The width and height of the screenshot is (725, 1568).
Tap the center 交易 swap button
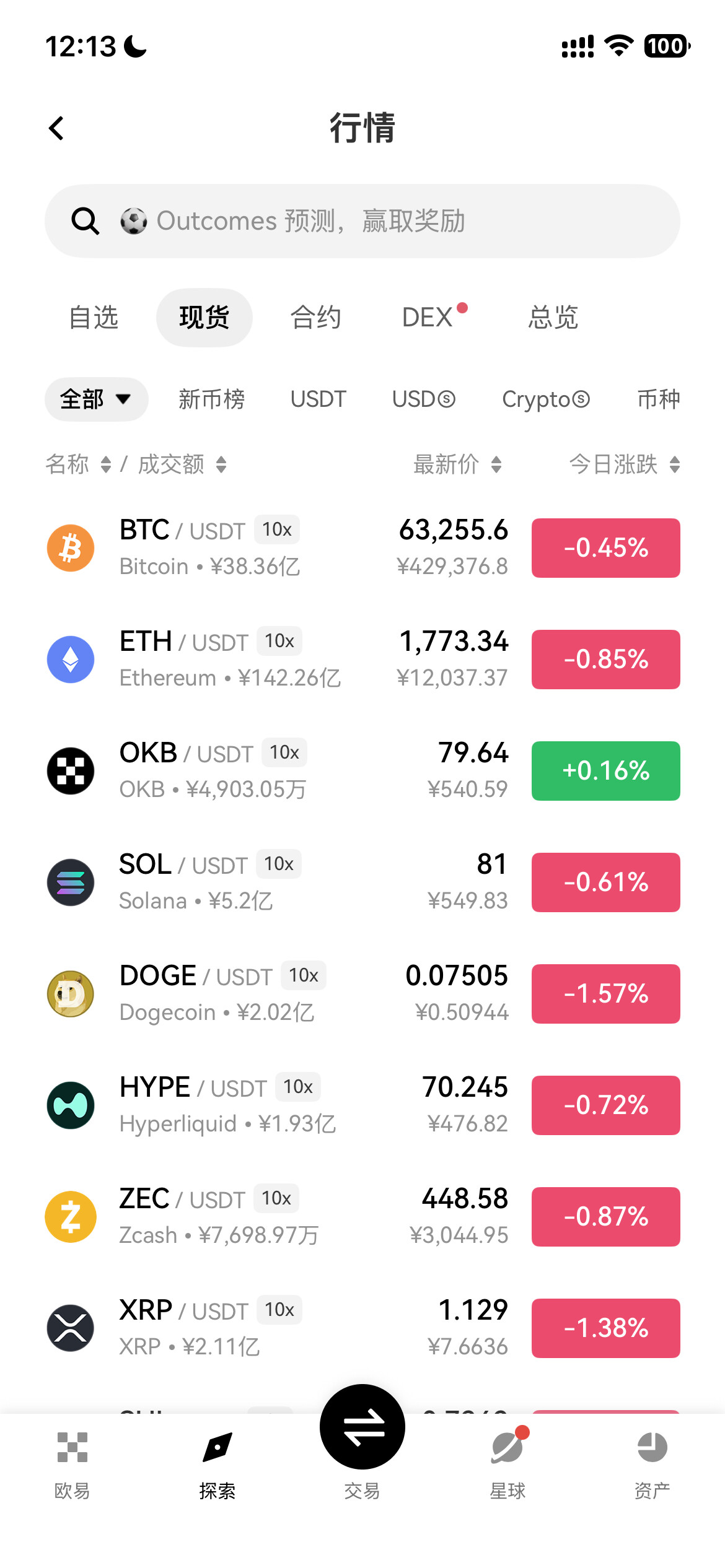click(362, 1427)
